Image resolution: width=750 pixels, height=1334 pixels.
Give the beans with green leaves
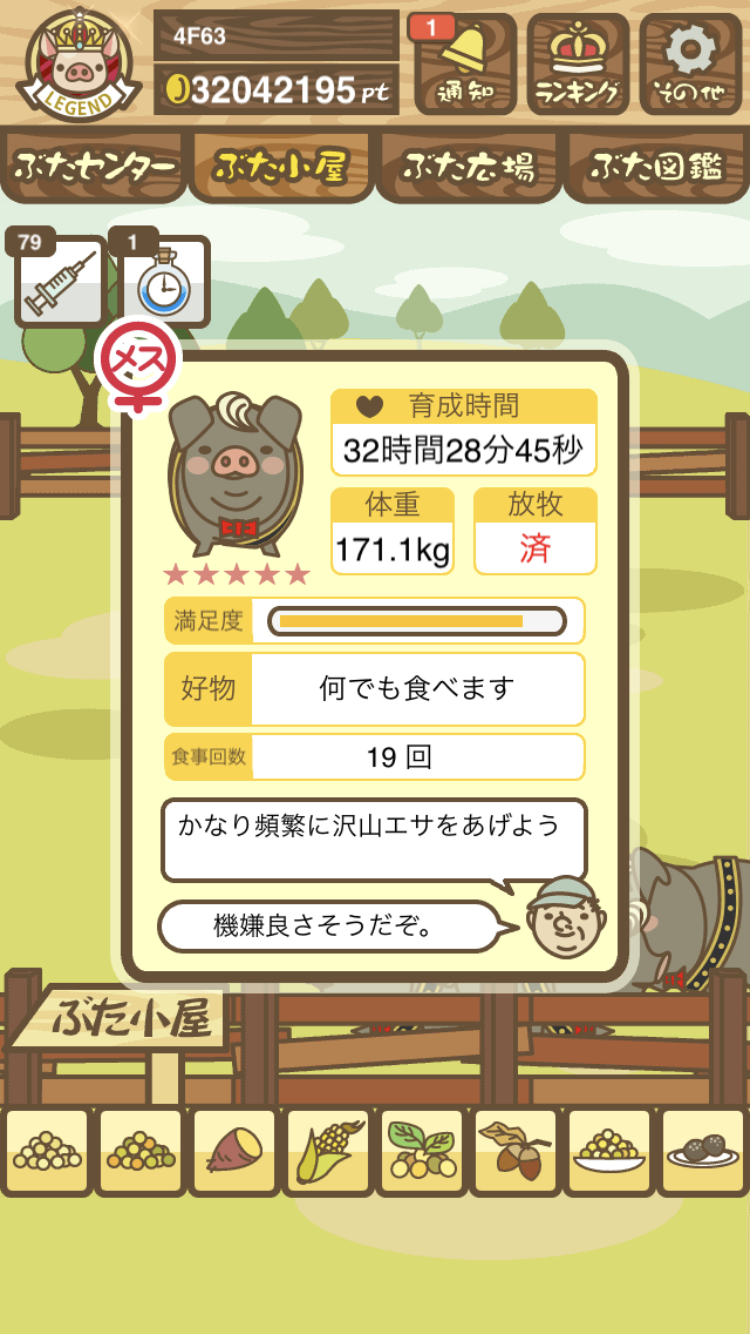pyautogui.click(x=421, y=1151)
